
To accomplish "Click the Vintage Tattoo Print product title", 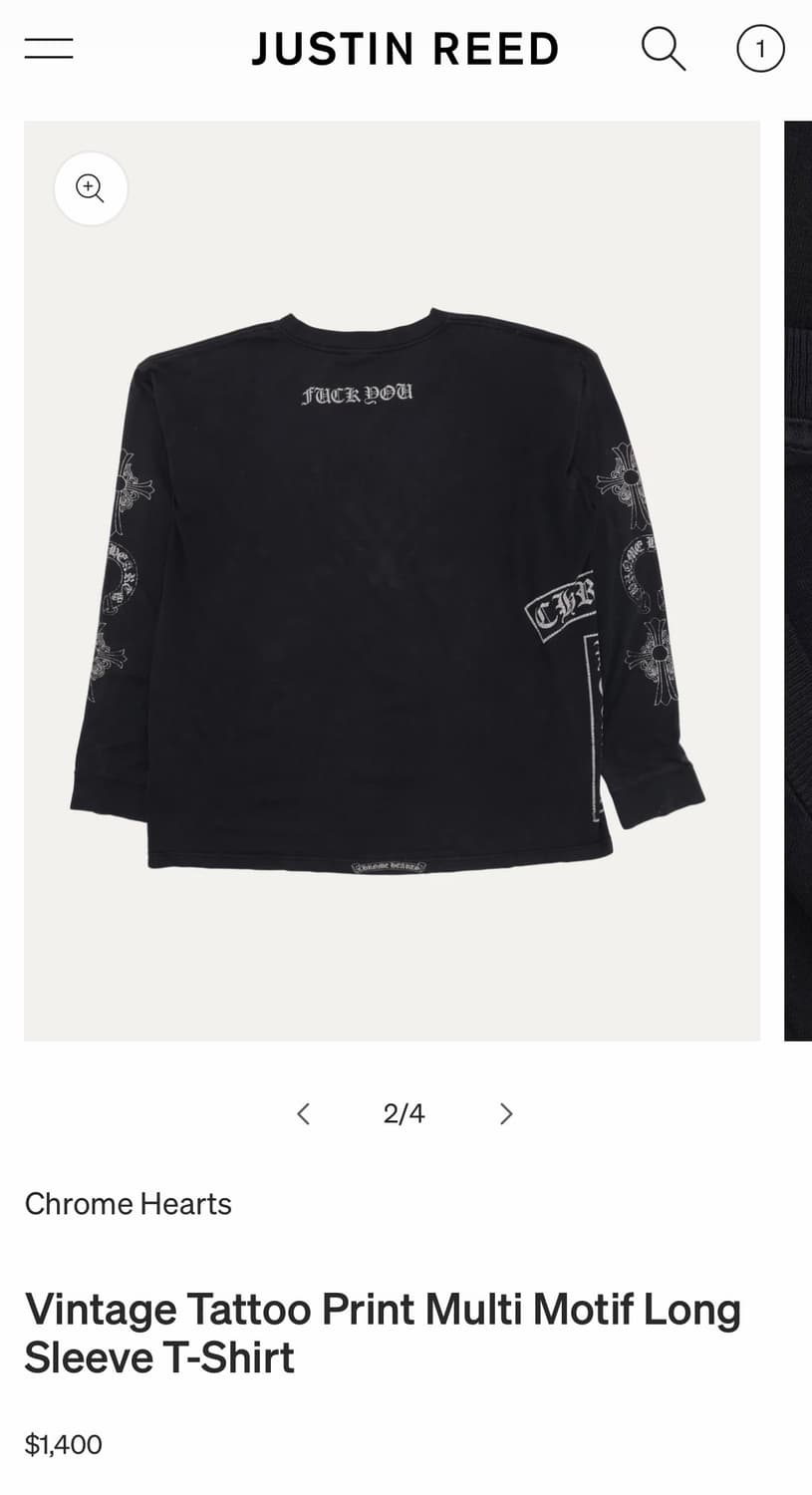I will point(384,1332).
